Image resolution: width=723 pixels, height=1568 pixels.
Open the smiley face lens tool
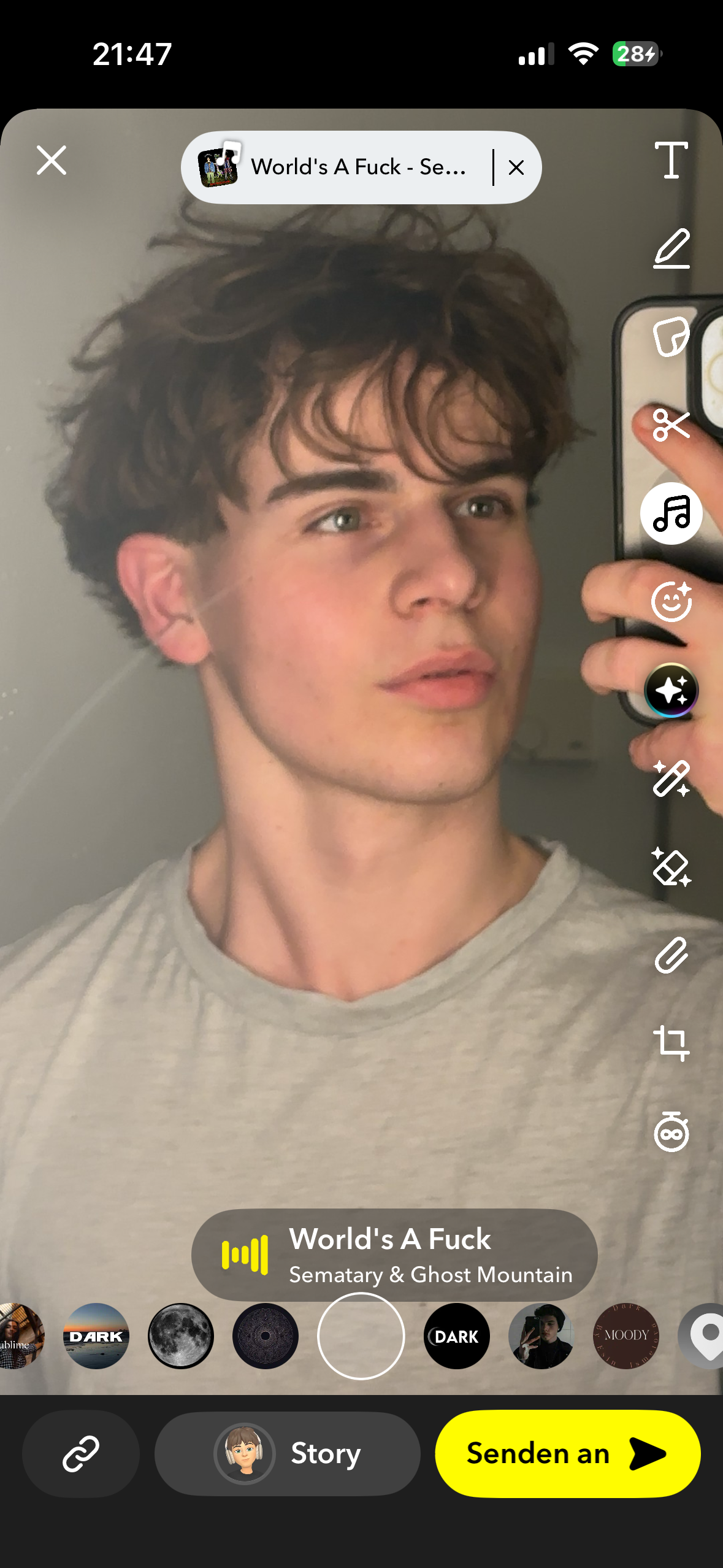[x=671, y=602]
